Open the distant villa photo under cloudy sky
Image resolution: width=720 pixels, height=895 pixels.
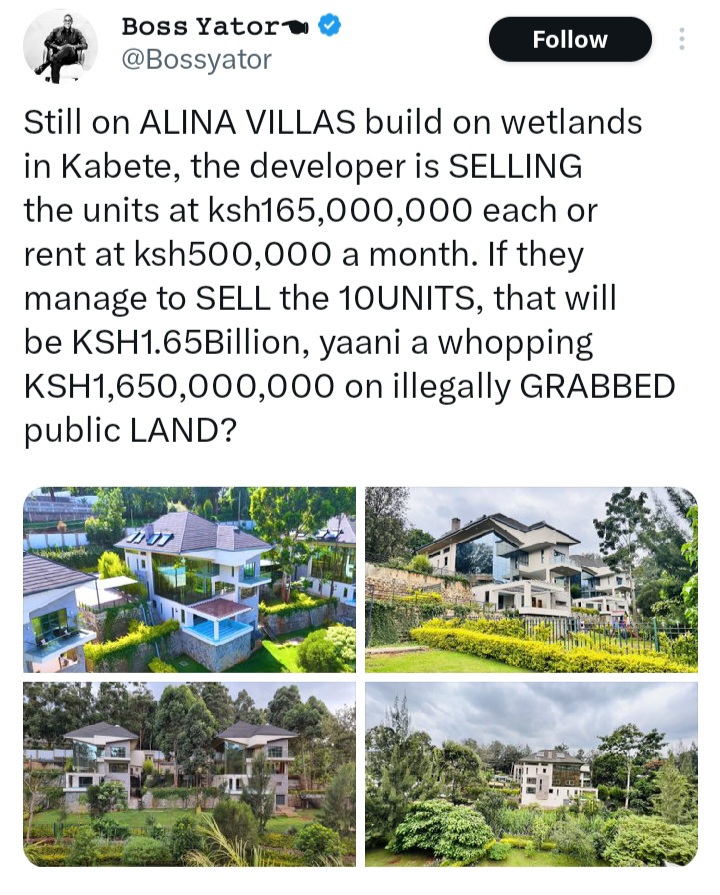[531, 773]
